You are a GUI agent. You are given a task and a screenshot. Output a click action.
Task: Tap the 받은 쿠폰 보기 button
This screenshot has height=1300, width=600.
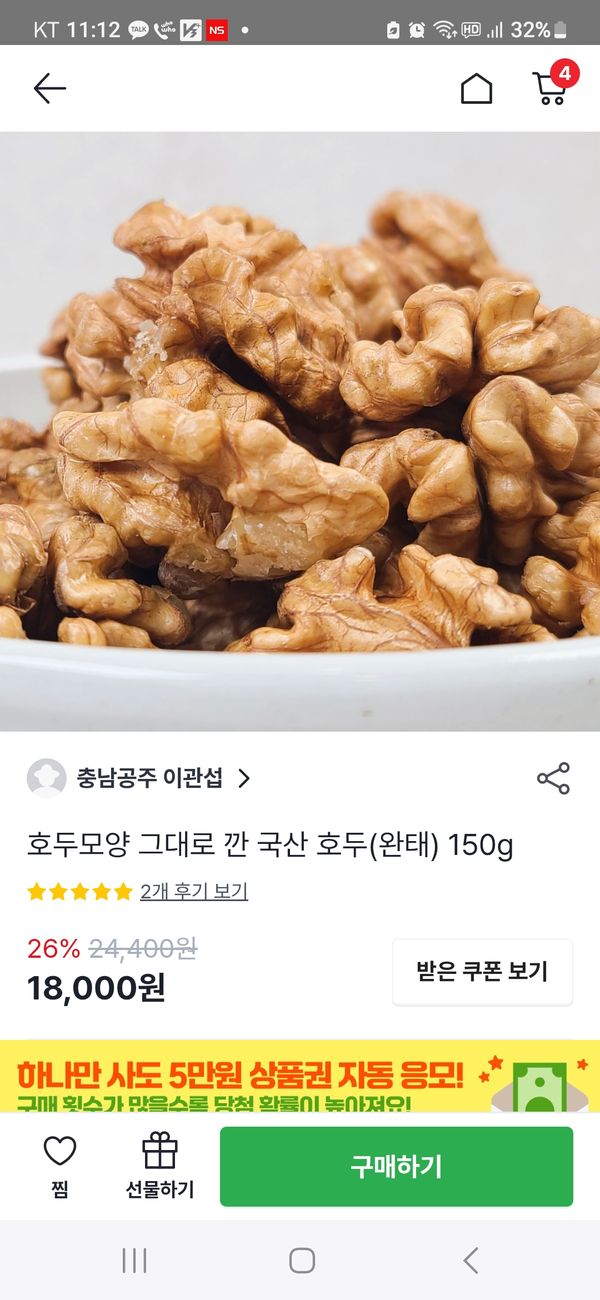tap(482, 971)
